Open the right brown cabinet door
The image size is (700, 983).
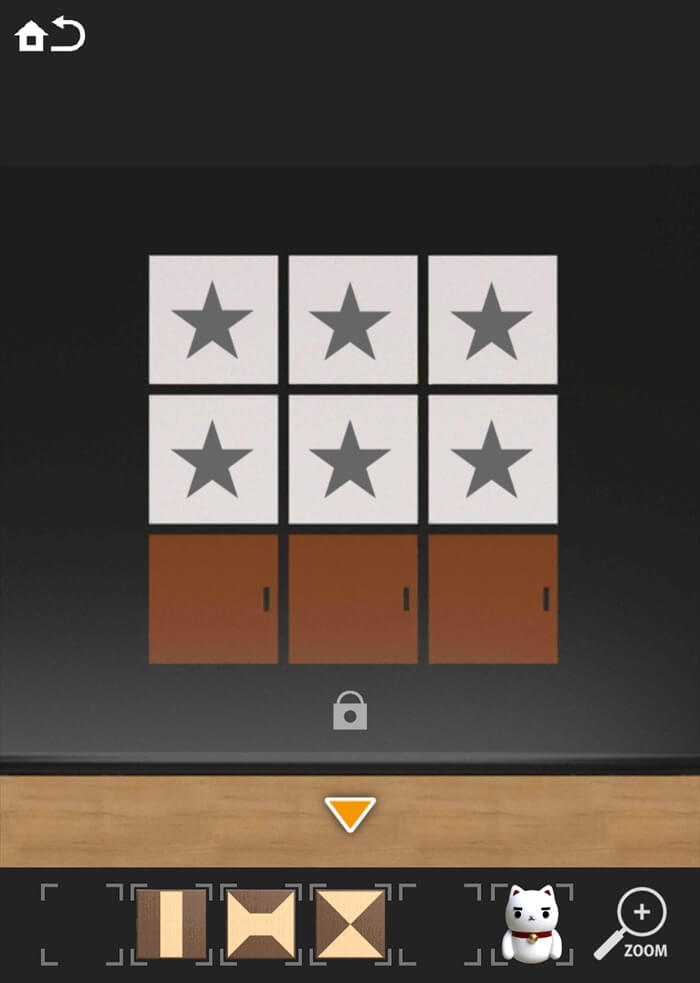(492, 598)
